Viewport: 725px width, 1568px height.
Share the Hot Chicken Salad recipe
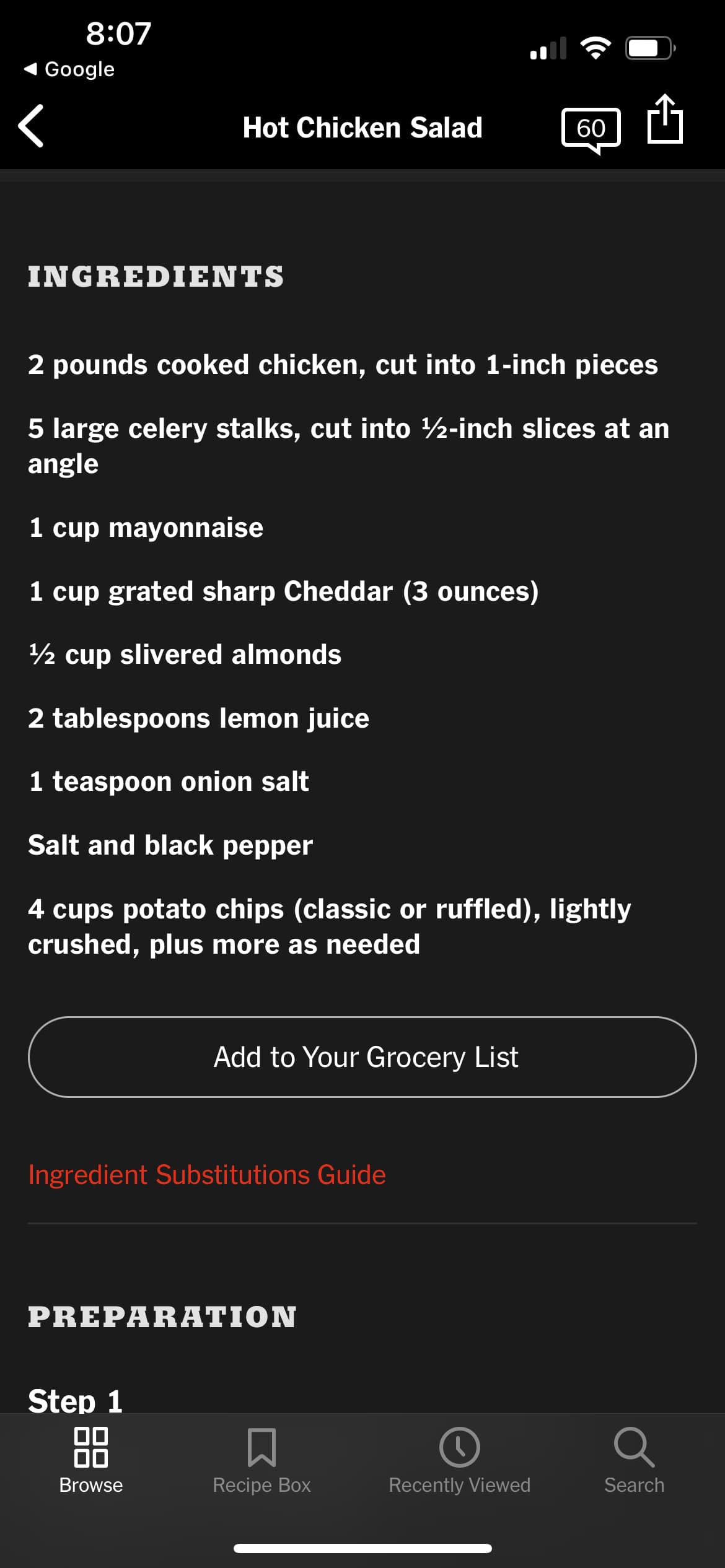click(x=665, y=120)
